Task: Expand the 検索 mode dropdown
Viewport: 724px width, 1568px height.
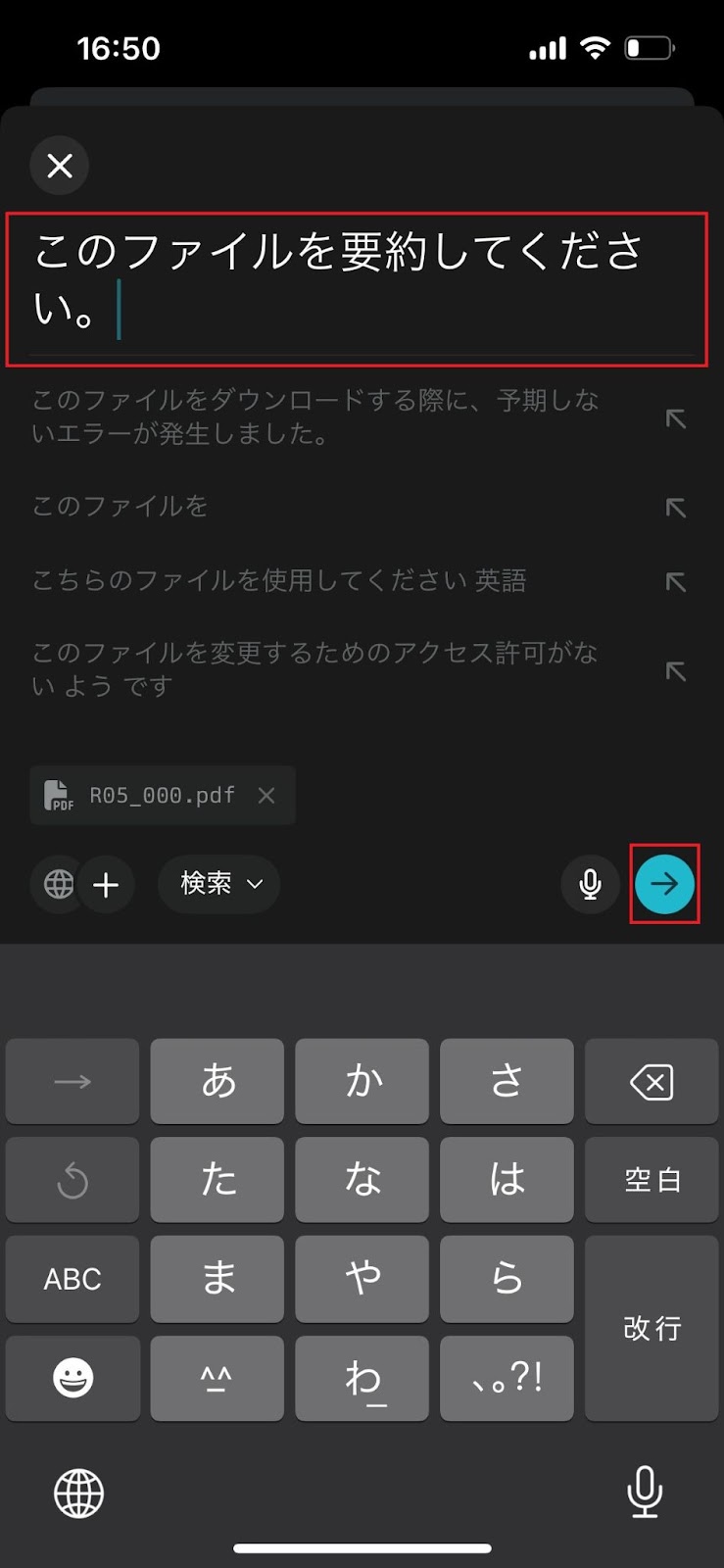Action: coord(219,884)
